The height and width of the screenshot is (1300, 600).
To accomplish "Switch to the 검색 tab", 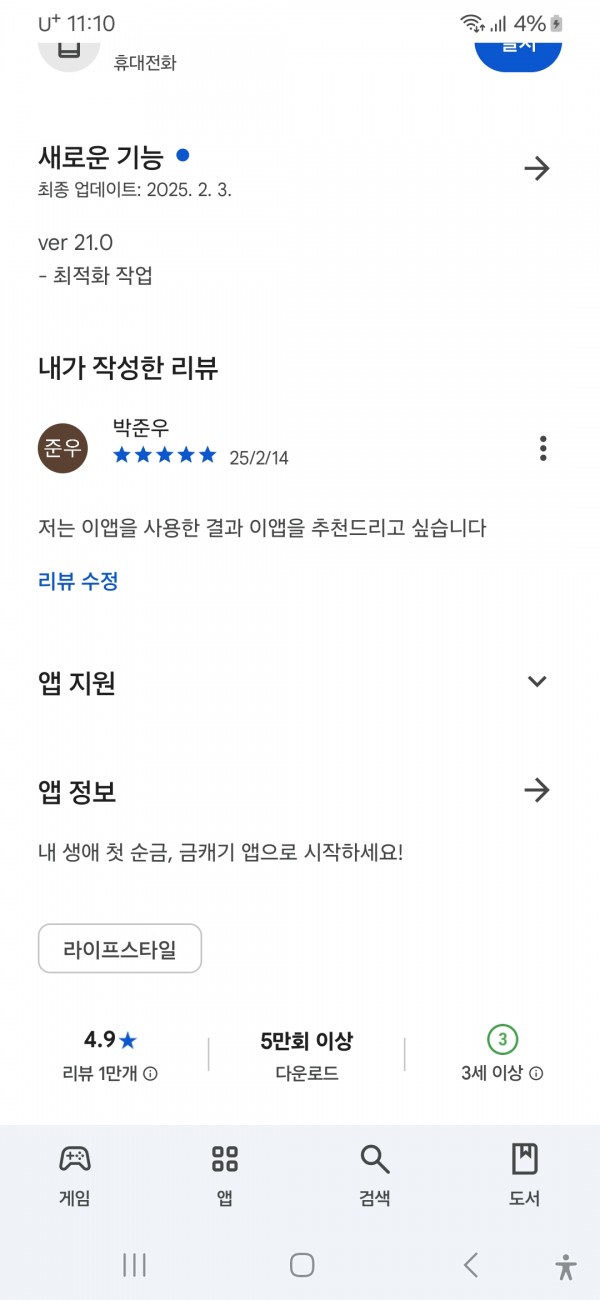I will point(375,1175).
